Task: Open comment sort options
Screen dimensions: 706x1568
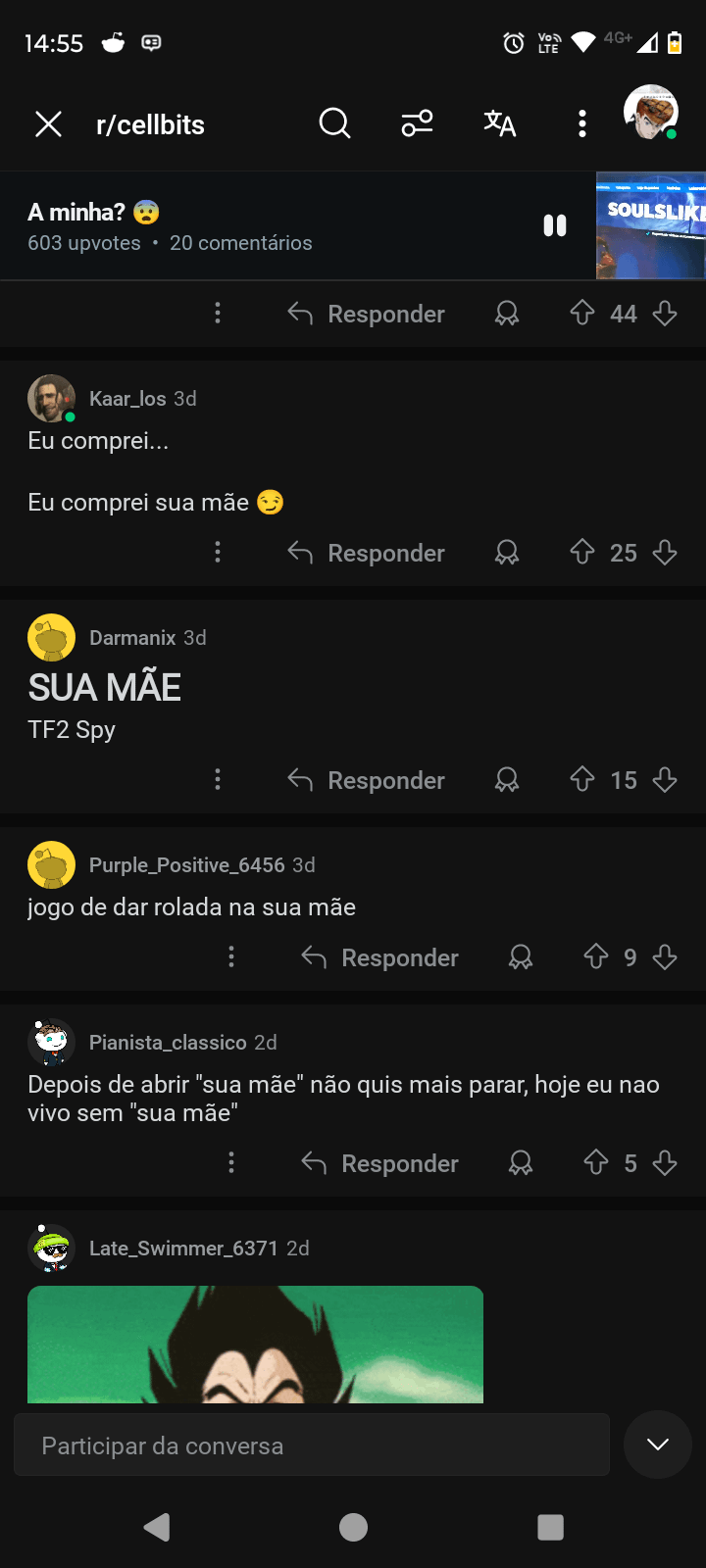Action: (417, 123)
